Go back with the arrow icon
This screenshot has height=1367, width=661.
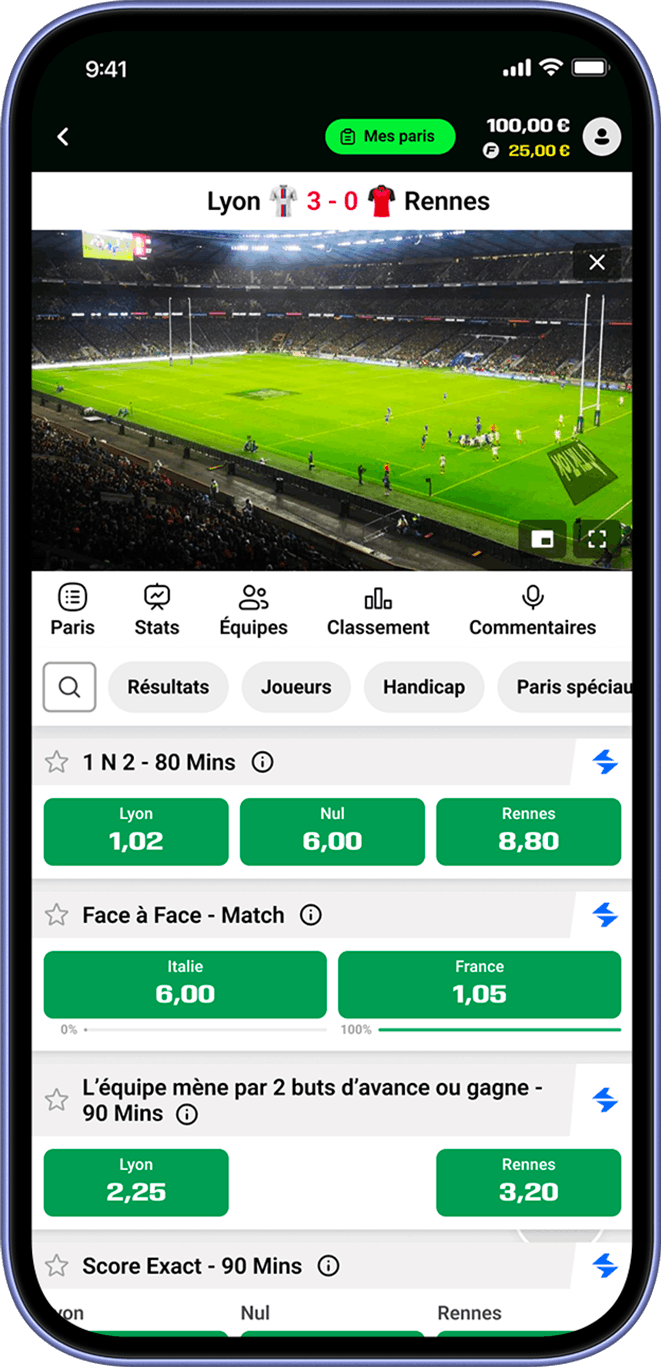(x=63, y=137)
